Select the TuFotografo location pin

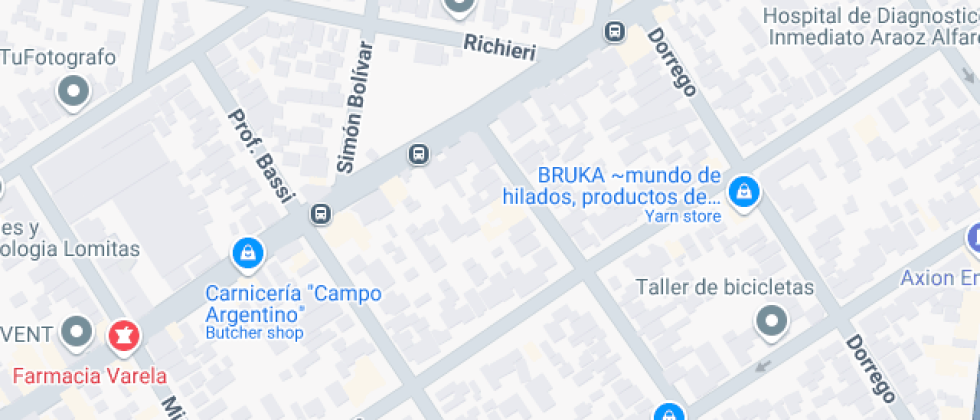[73, 93]
